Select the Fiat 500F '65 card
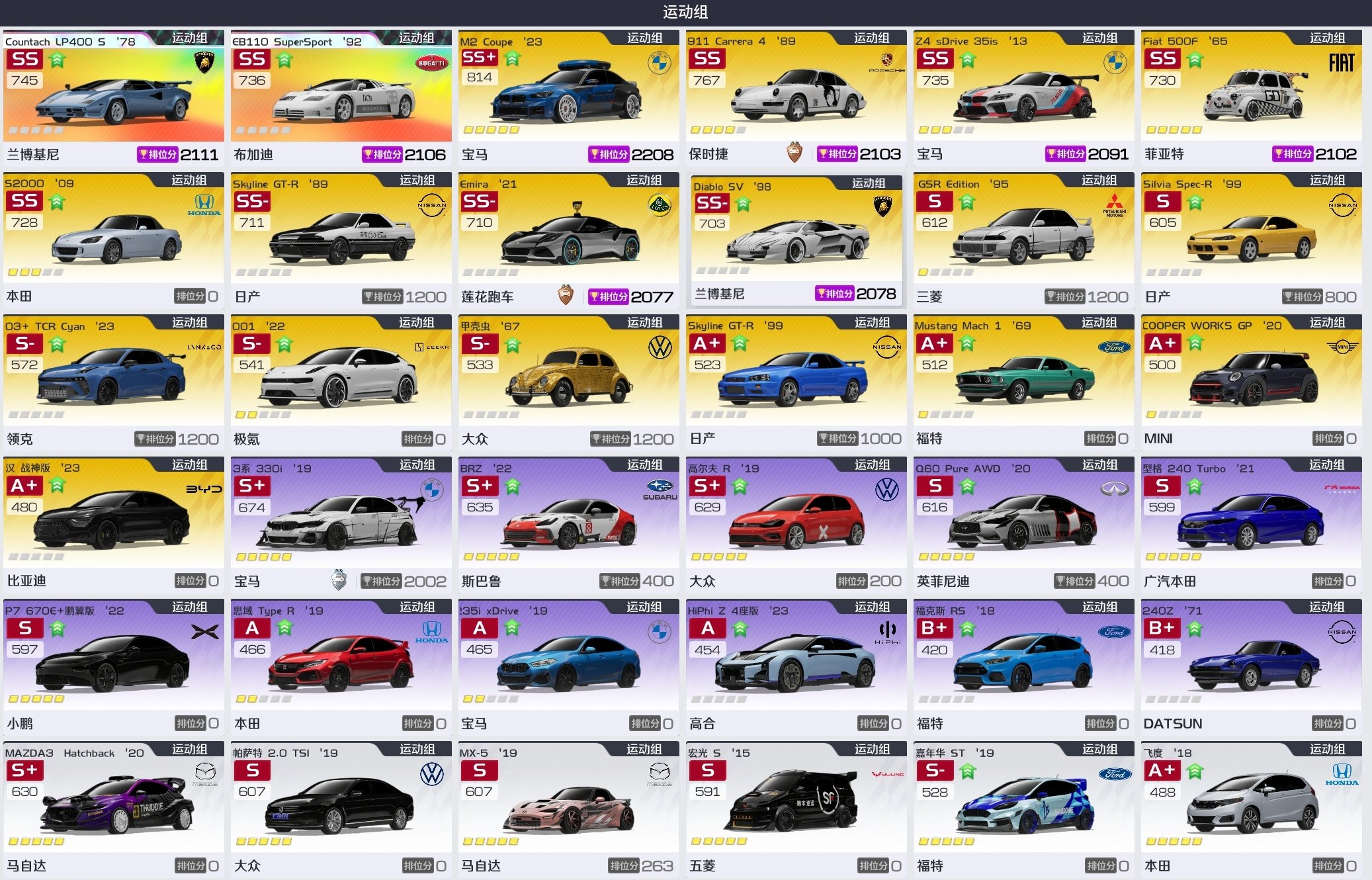 coord(1252,99)
